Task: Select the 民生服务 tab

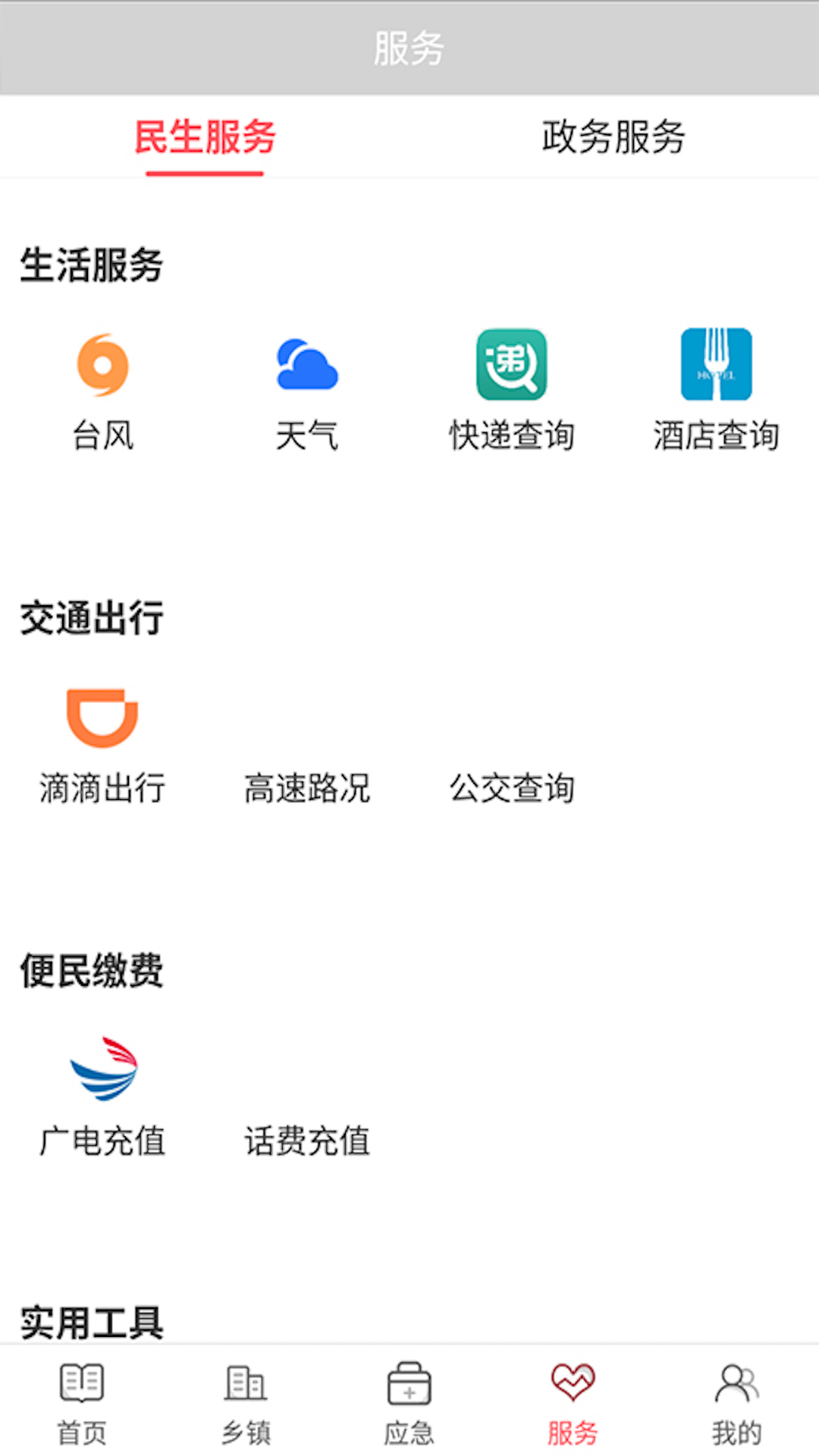Action: [205, 137]
